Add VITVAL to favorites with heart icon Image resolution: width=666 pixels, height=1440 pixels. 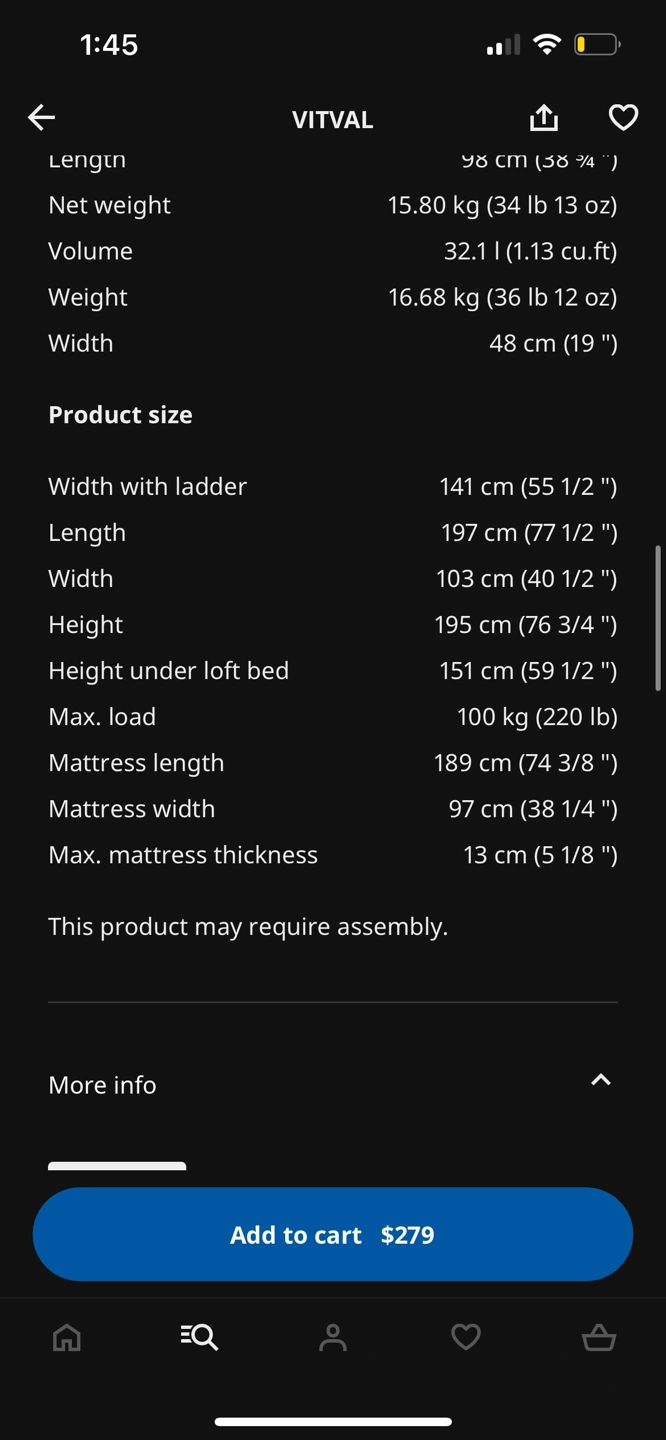[623, 118]
